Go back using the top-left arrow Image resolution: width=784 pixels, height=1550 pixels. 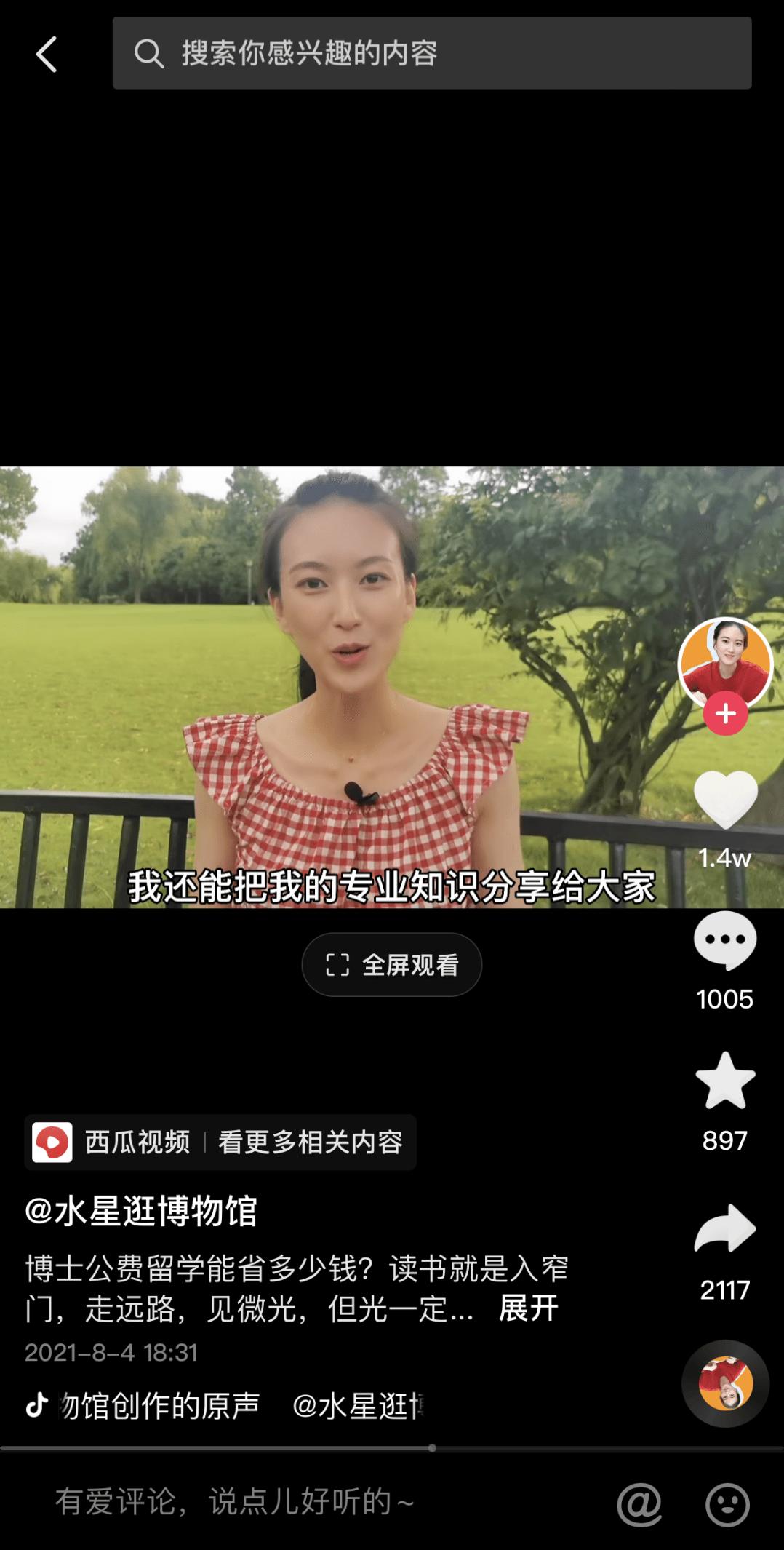click(47, 55)
